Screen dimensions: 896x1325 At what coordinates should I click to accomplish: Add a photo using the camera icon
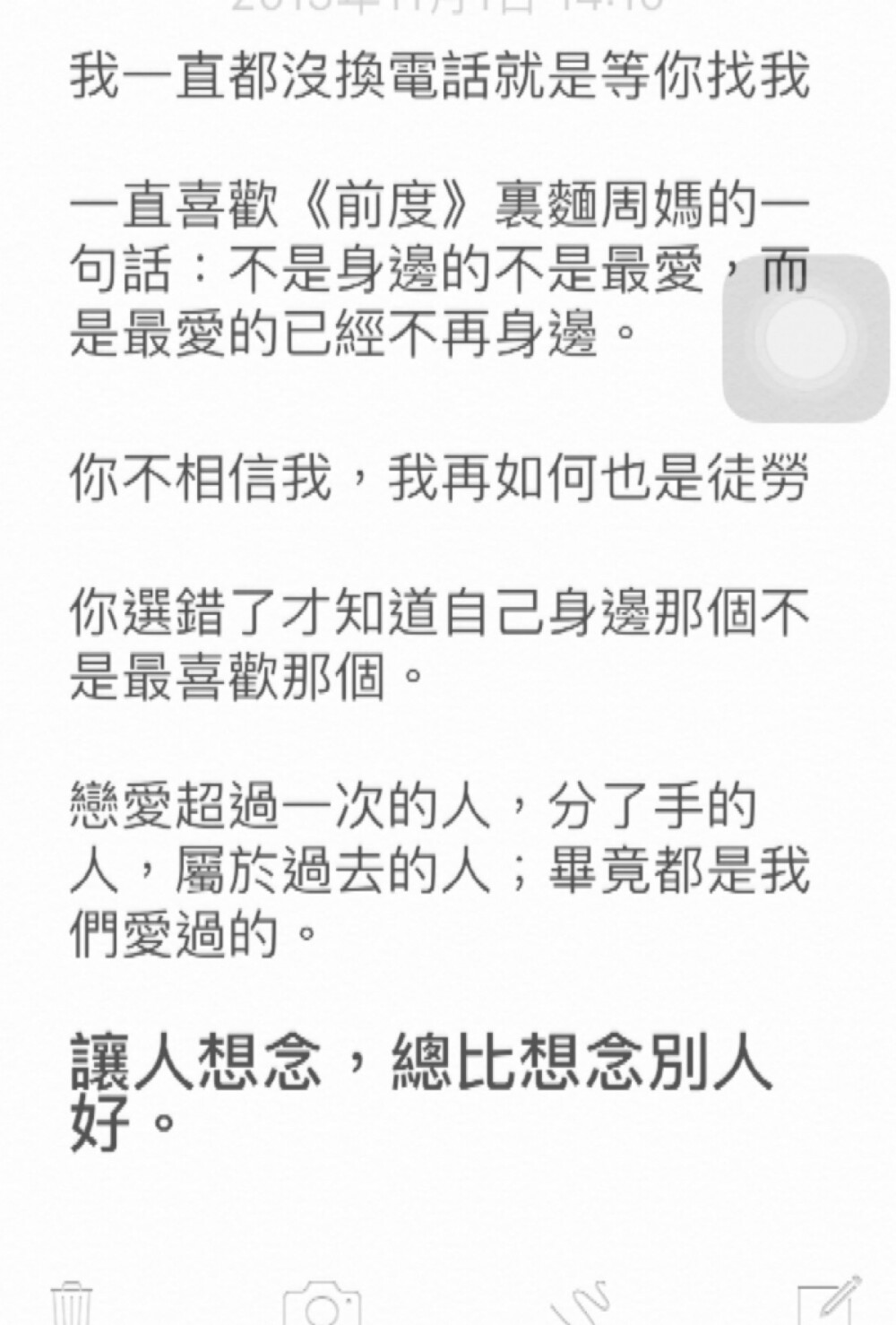(x=323, y=1305)
